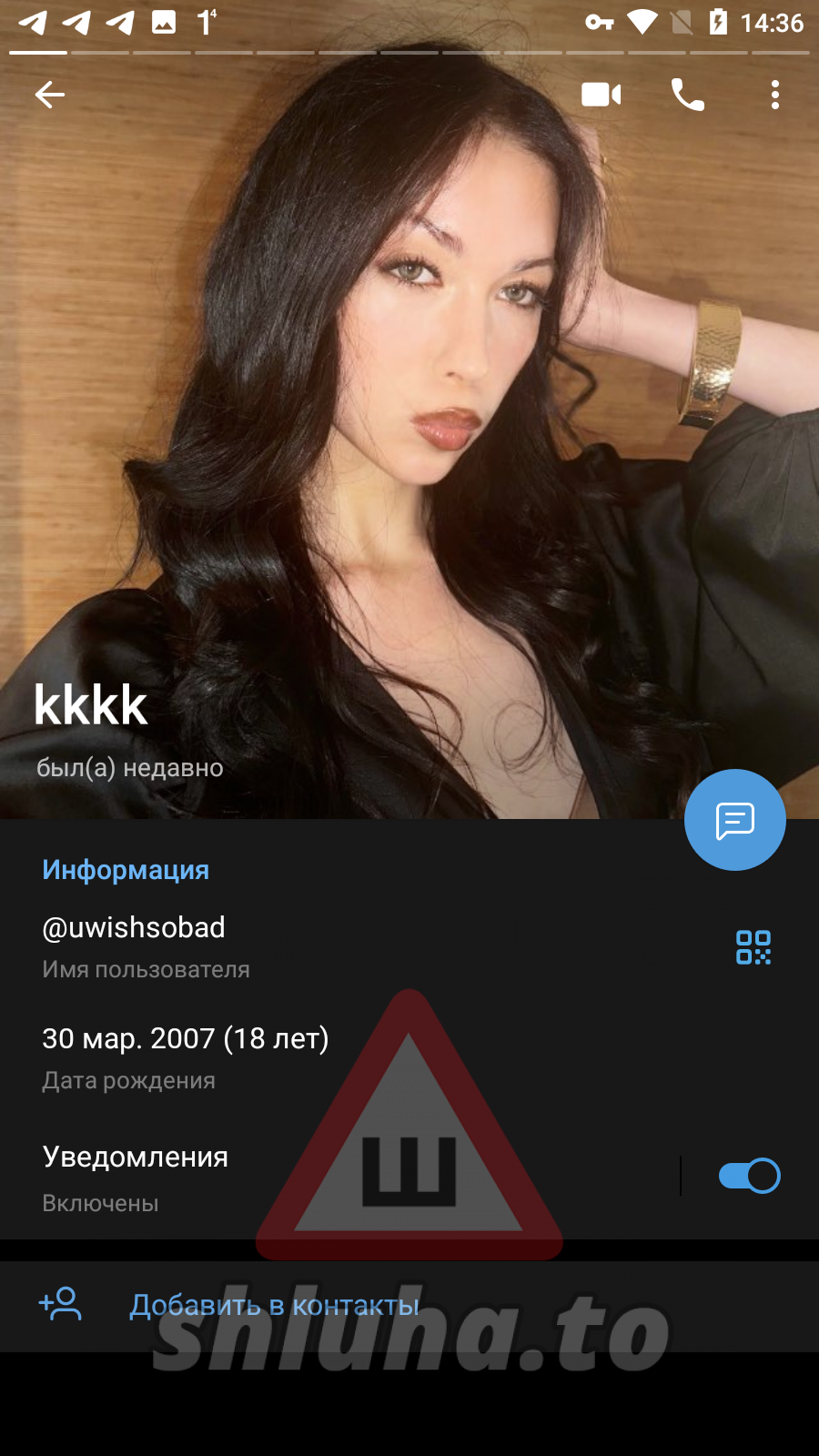Start a video call
The width and height of the screenshot is (819, 1456).
coord(601,95)
